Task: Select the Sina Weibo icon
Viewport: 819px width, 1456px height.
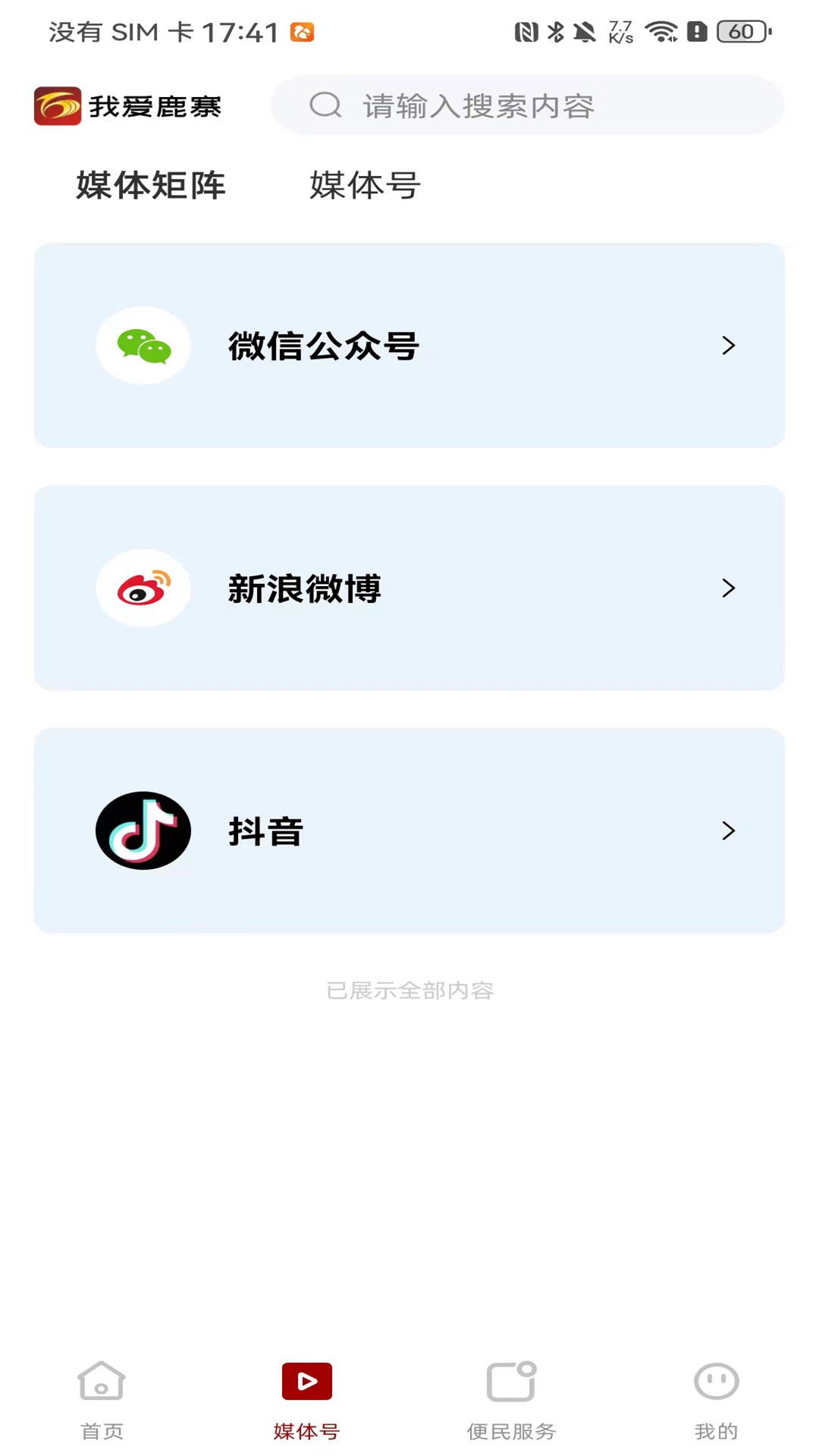Action: click(143, 588)
